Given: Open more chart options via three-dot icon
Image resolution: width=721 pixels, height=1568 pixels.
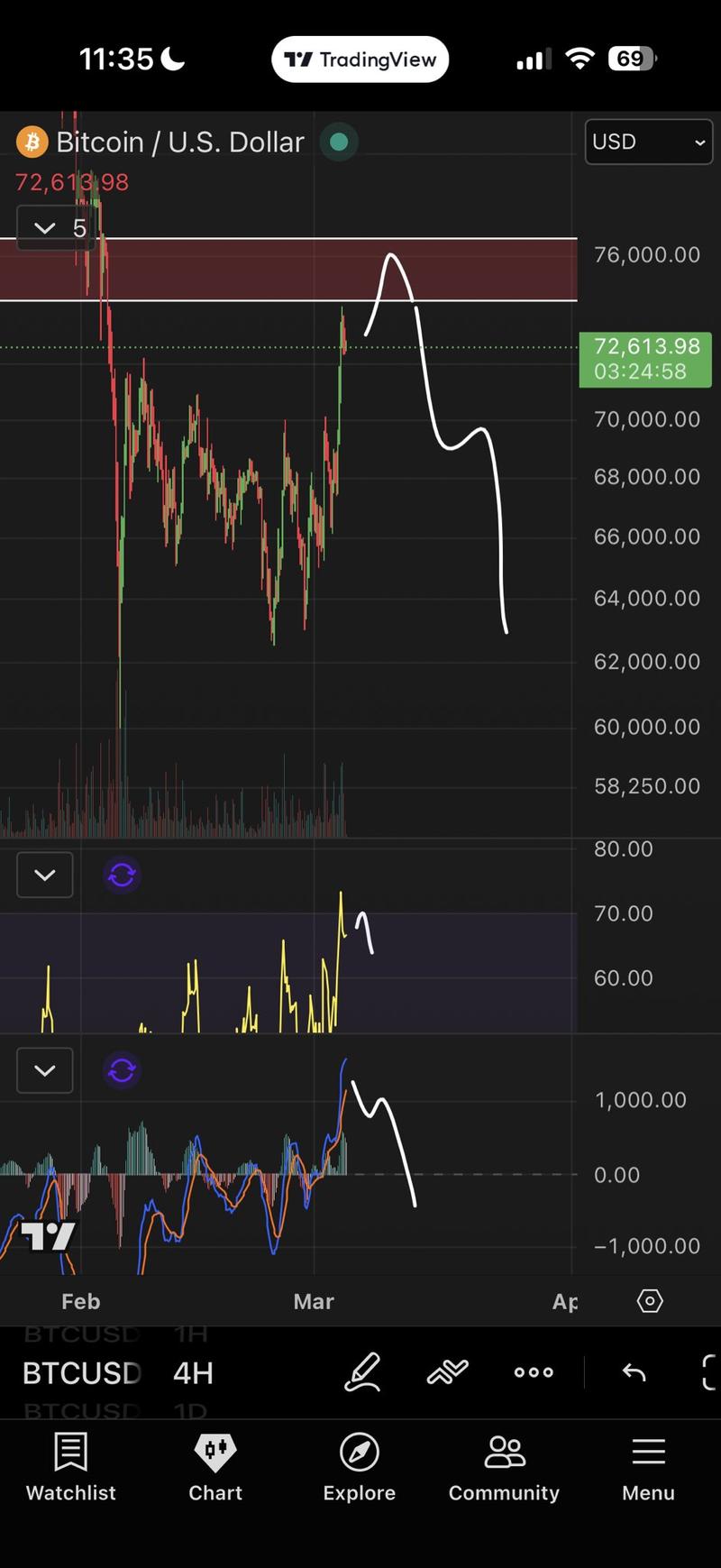Looking at the screenshot, I should 534,1372.
